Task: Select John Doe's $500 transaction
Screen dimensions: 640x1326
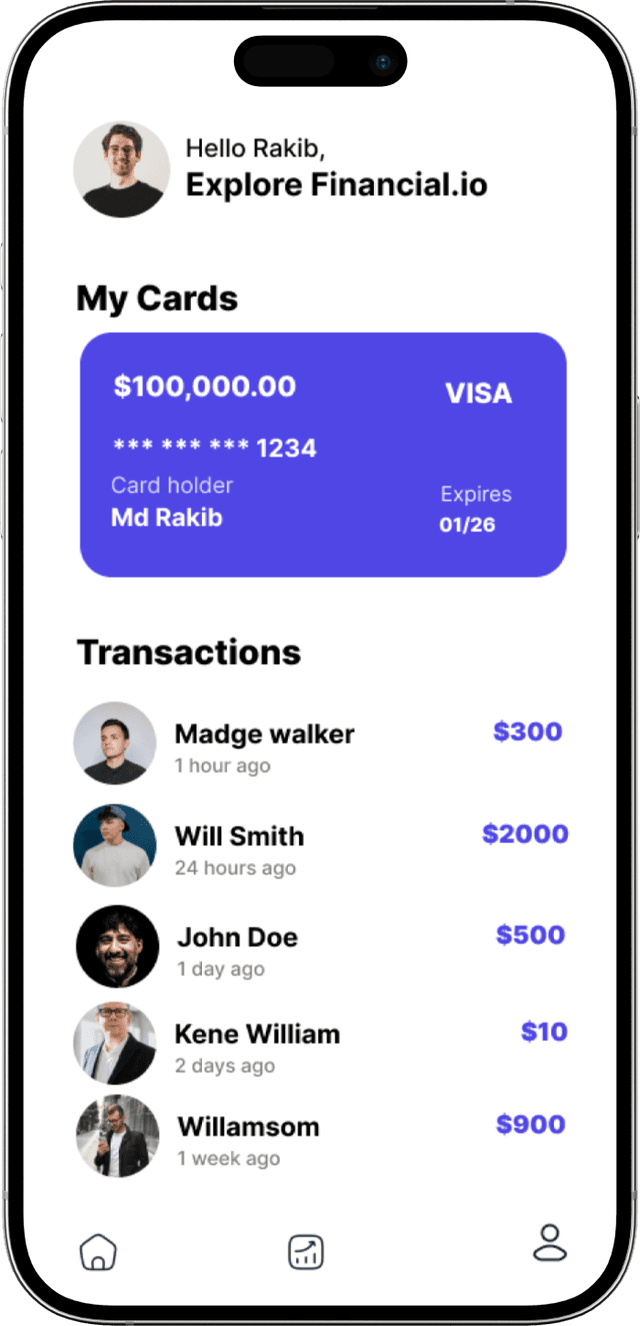Action: 320,947
